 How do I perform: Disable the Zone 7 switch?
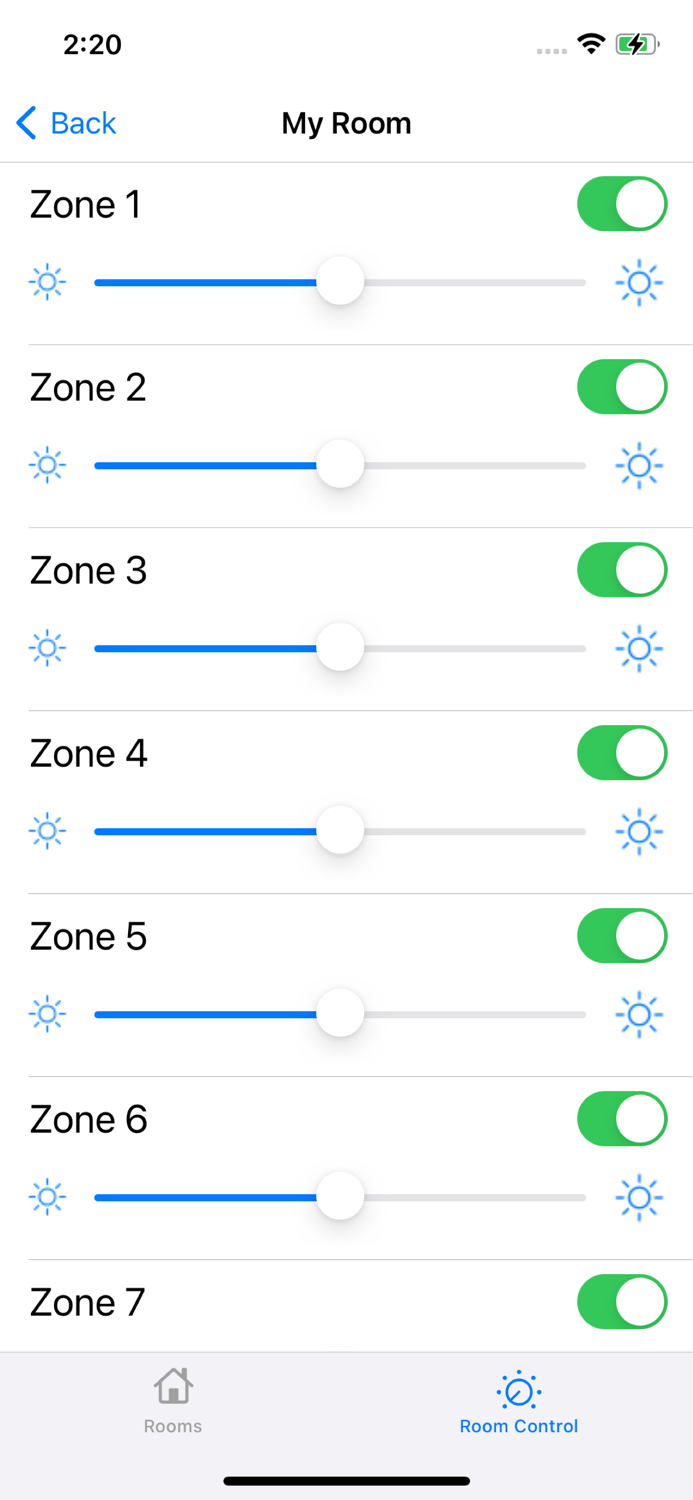point(621,1302)
